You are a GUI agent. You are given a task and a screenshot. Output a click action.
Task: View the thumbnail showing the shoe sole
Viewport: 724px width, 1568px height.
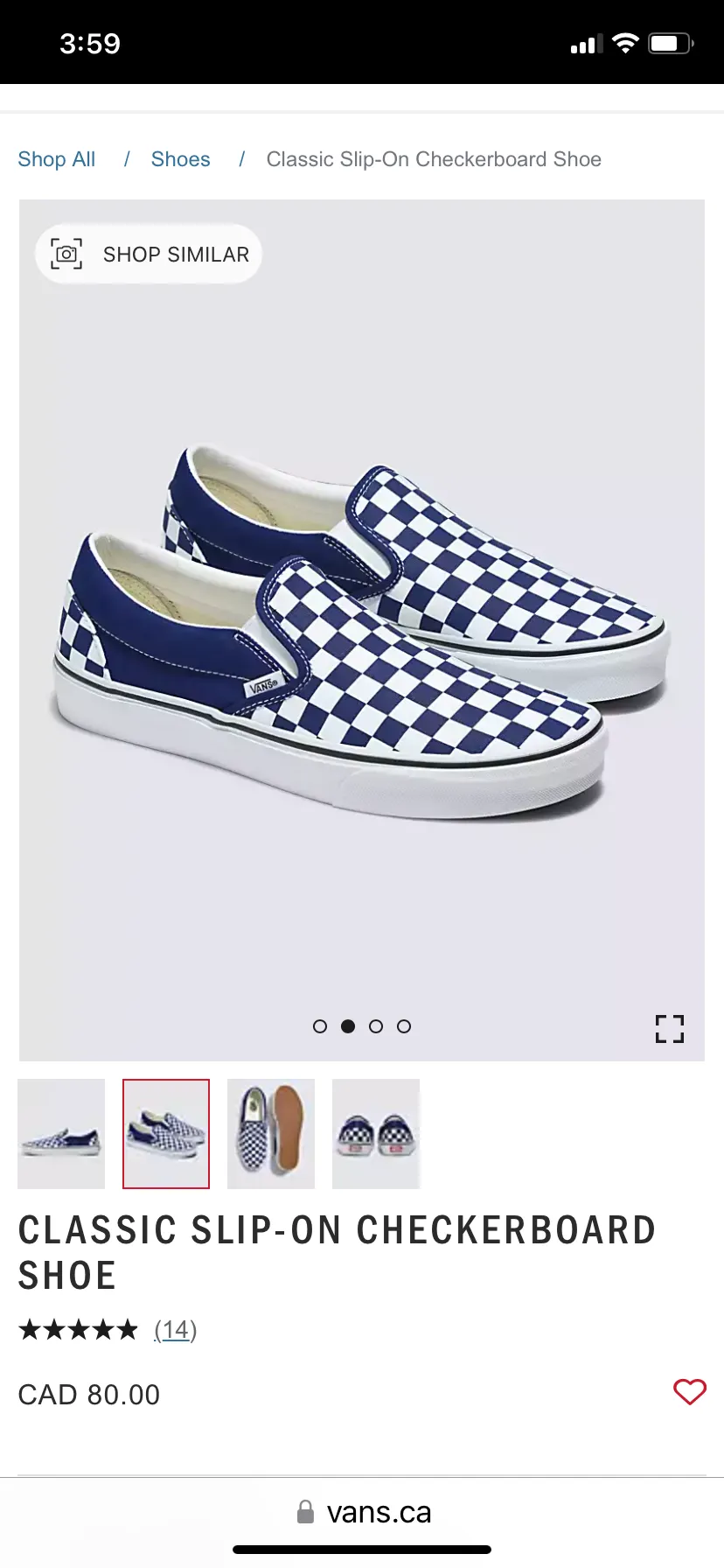pyautogui.click(x=271, y=1134)
